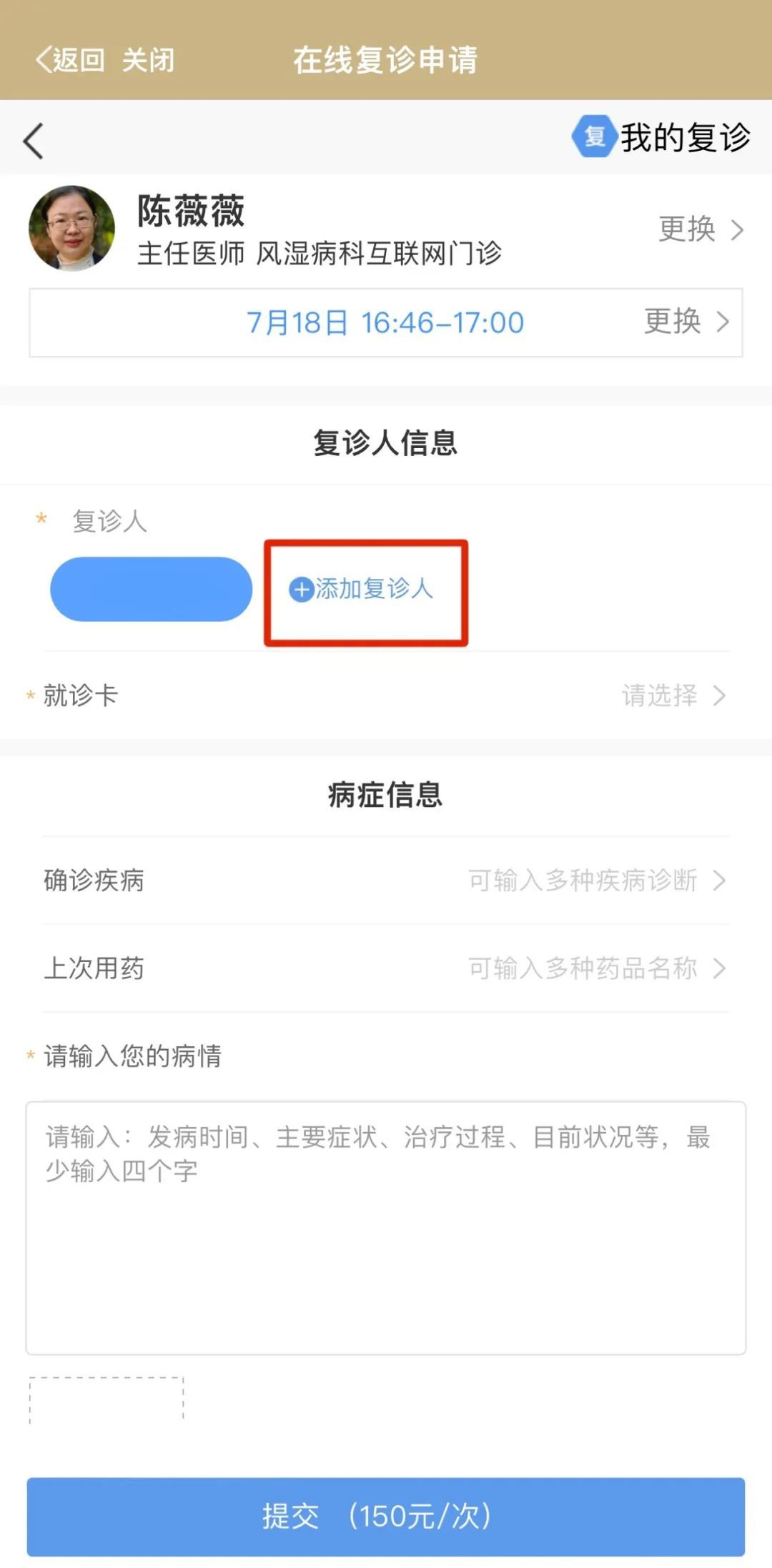Viewport: 772px width, 1568px height.
Task: Tap 关闭 to close the page
Action: click(148, 60)
